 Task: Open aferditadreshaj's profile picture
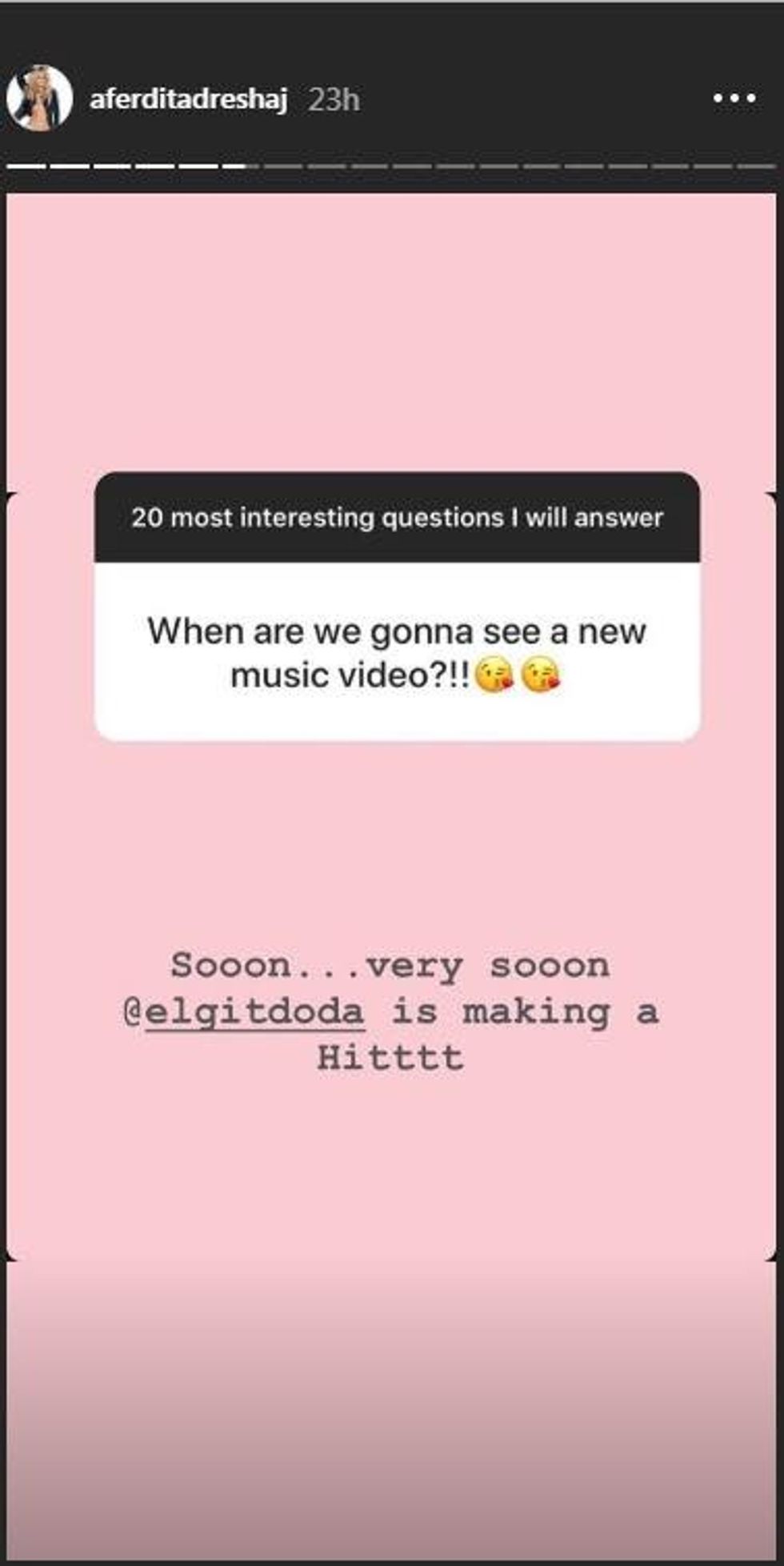(x=39, y=98)
